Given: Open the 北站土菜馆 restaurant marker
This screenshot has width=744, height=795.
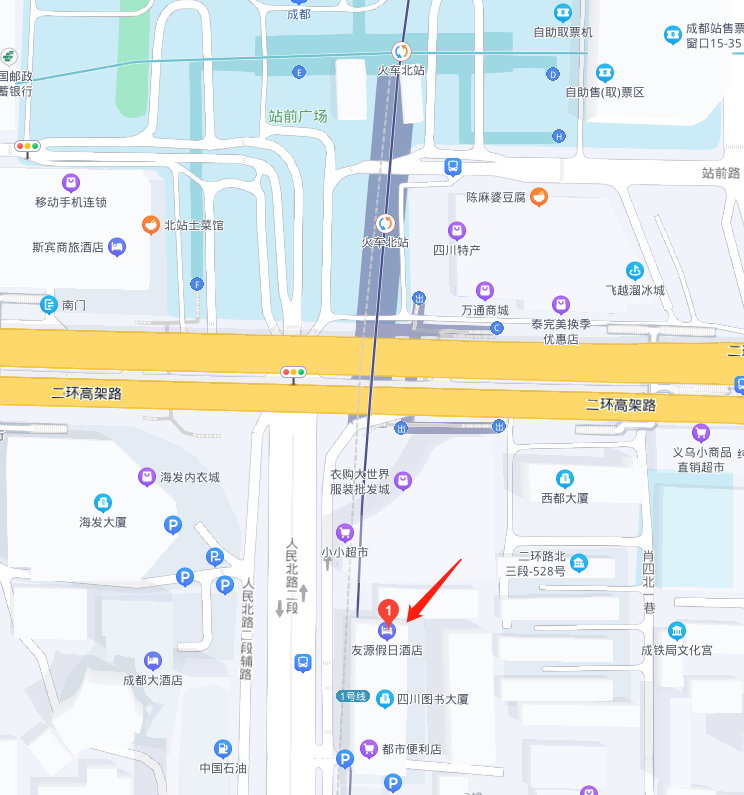Looking at the screenshot, I should pyautogui.click(x=151, y=225).
